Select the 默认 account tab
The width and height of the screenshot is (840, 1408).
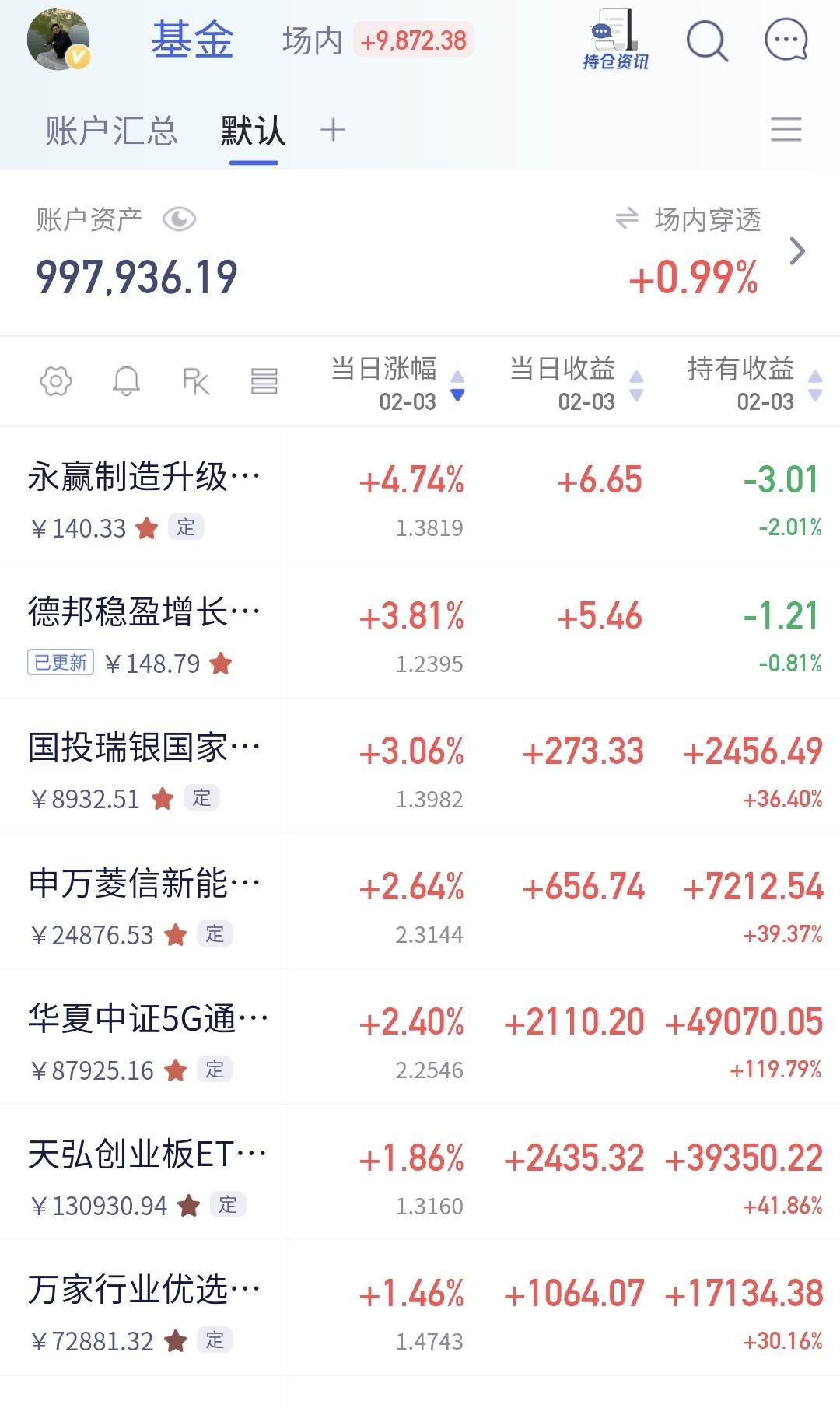(x=253, y=131)
